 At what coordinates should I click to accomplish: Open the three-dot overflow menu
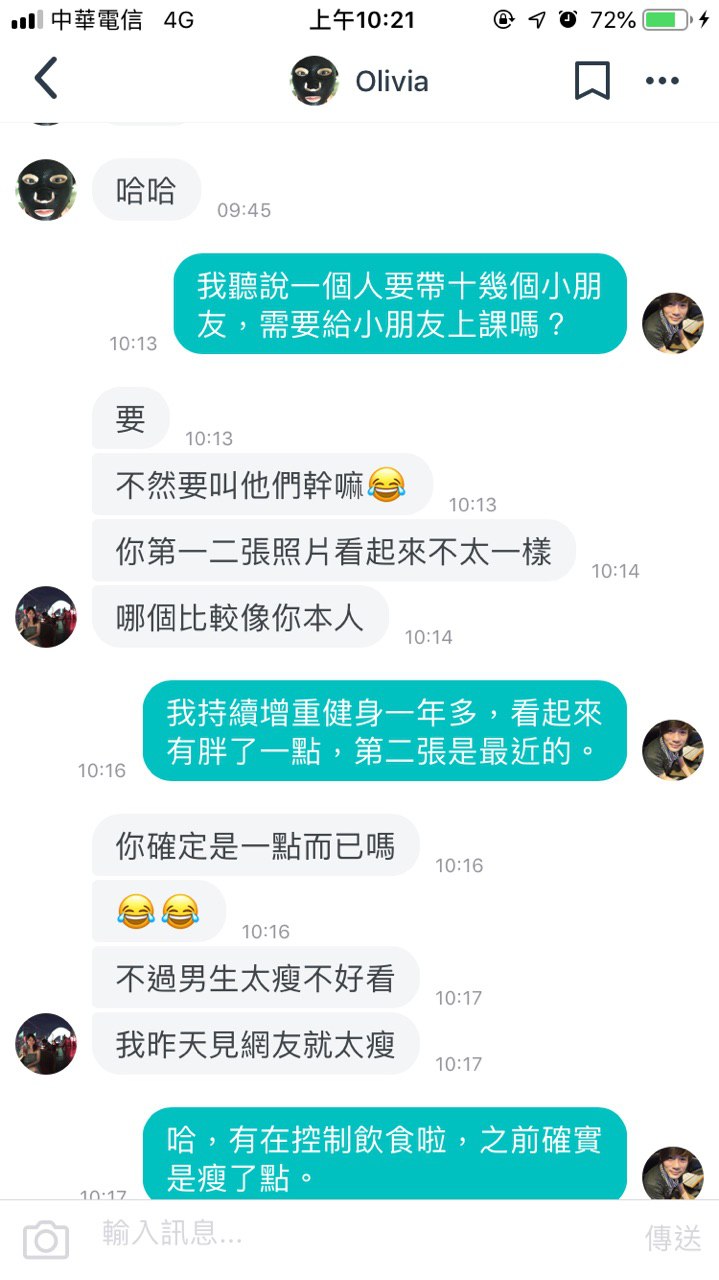point(662,81)
